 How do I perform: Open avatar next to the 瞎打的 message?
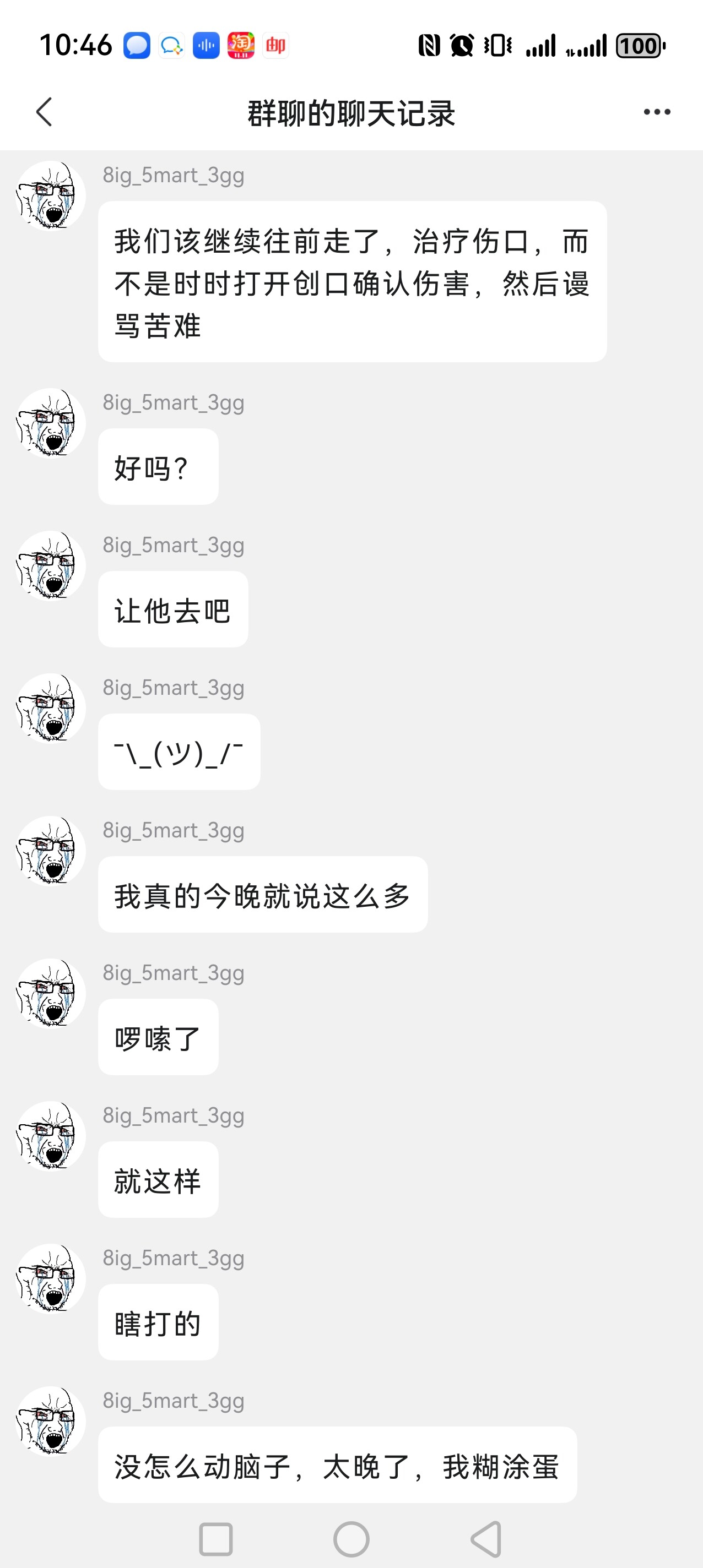[x=51, y=1278]
